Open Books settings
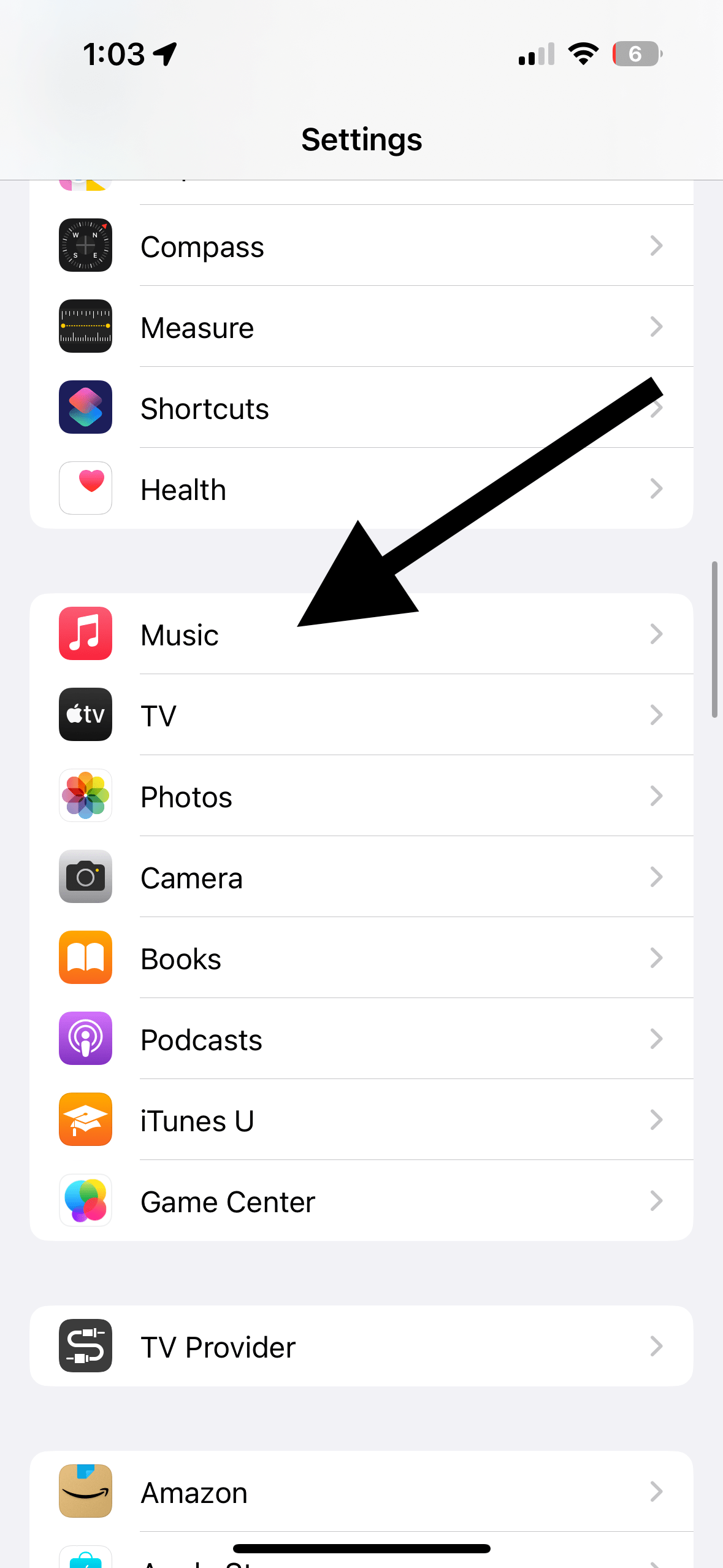 361,958
